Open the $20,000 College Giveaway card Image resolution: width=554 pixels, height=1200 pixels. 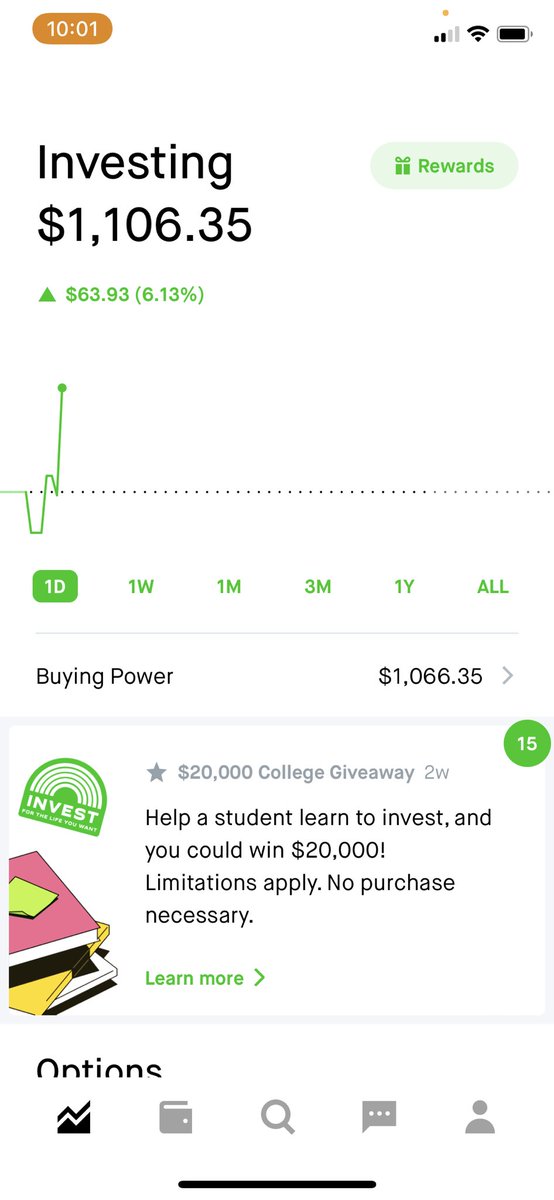pos(277,871)
